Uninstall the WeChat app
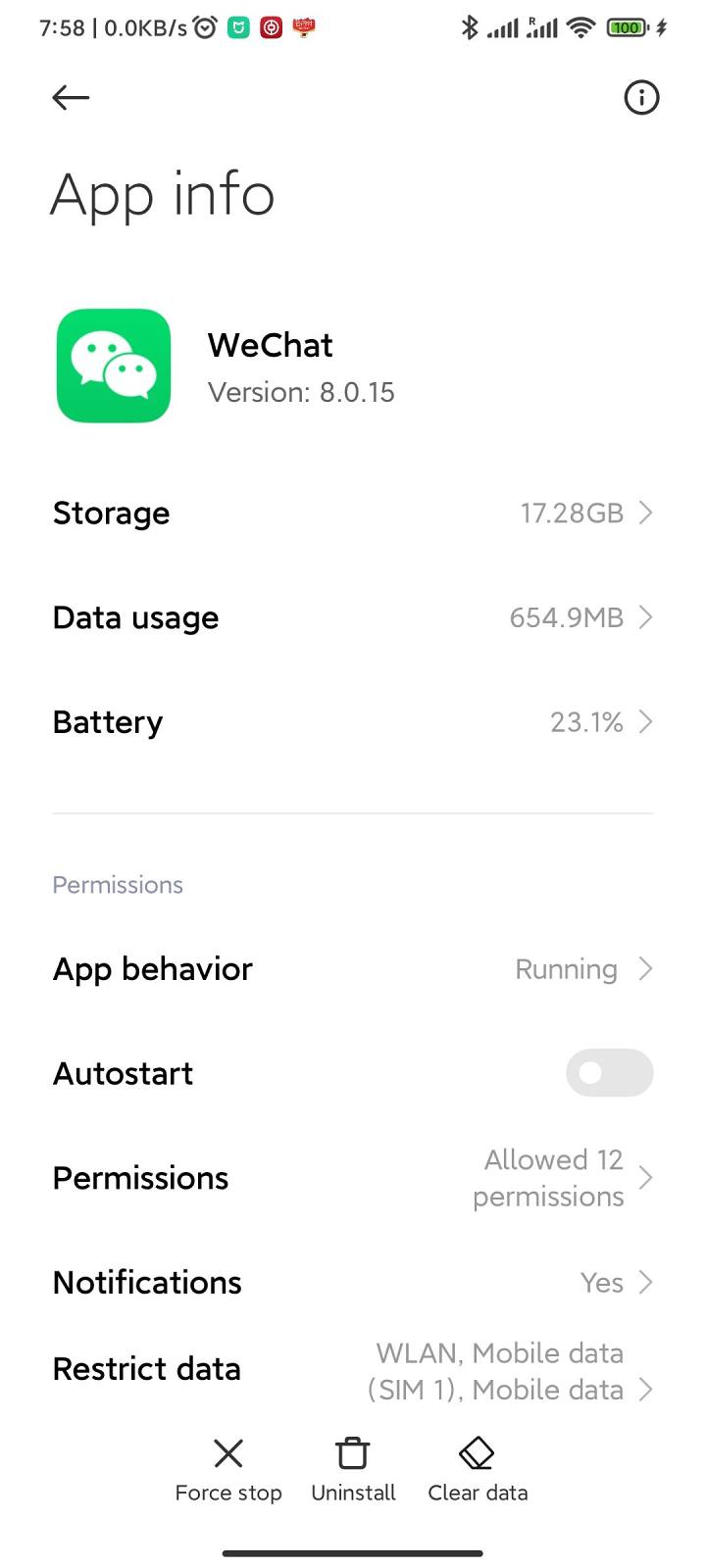This screenshot has height=1568, width=706. pos(353,1470)
